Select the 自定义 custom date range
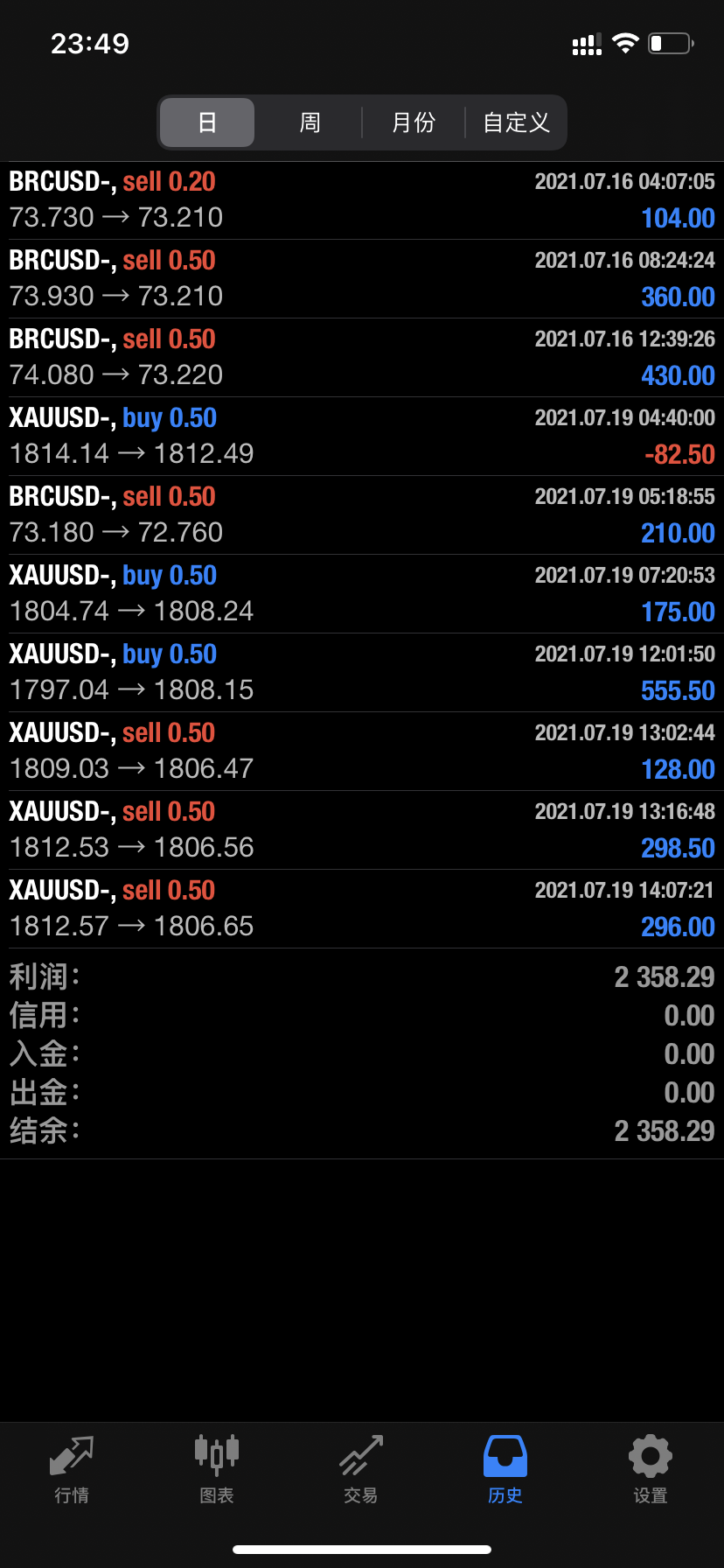 click(515, 122)
